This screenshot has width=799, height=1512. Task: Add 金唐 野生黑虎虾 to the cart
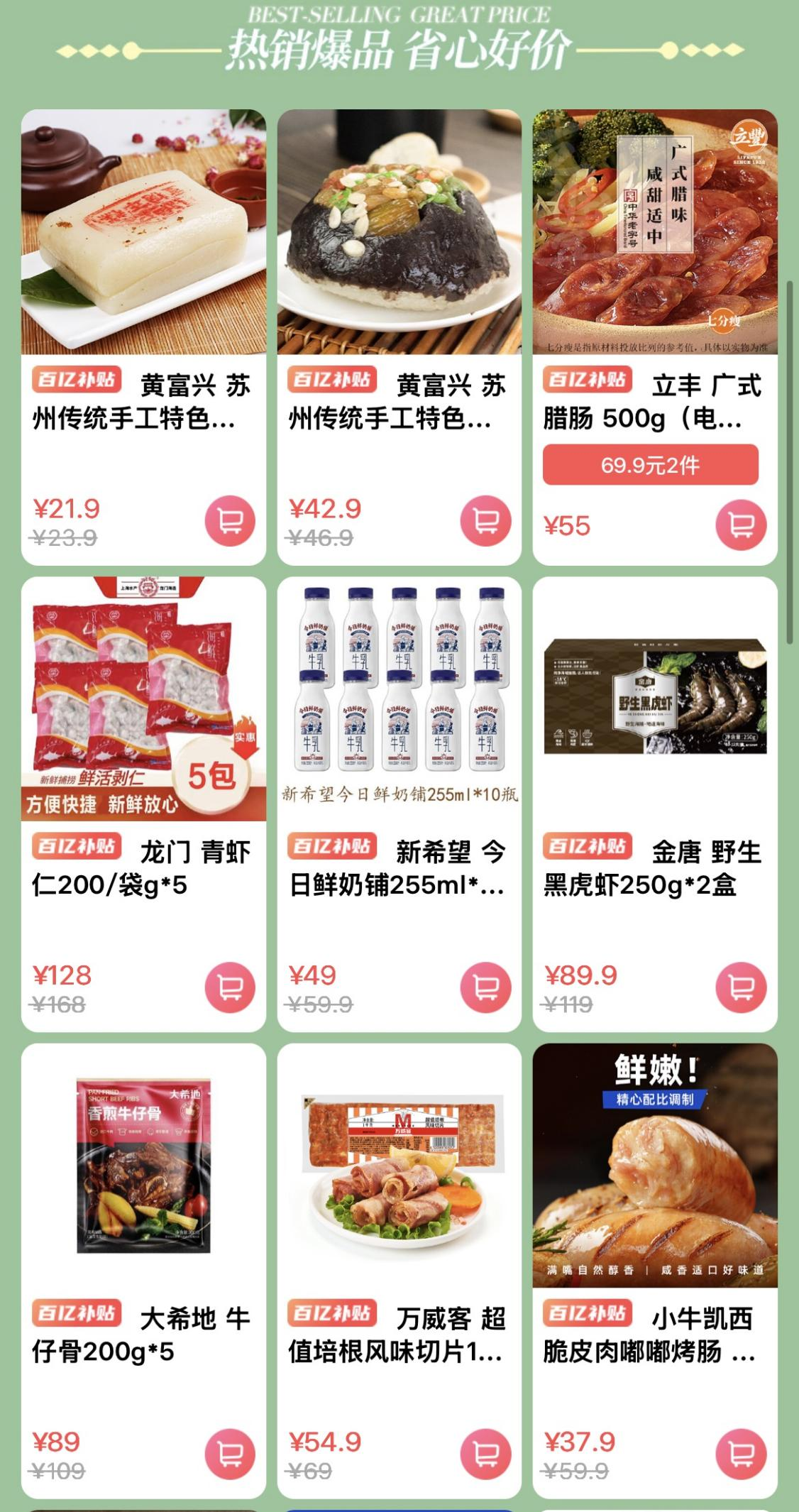[741, 987]
